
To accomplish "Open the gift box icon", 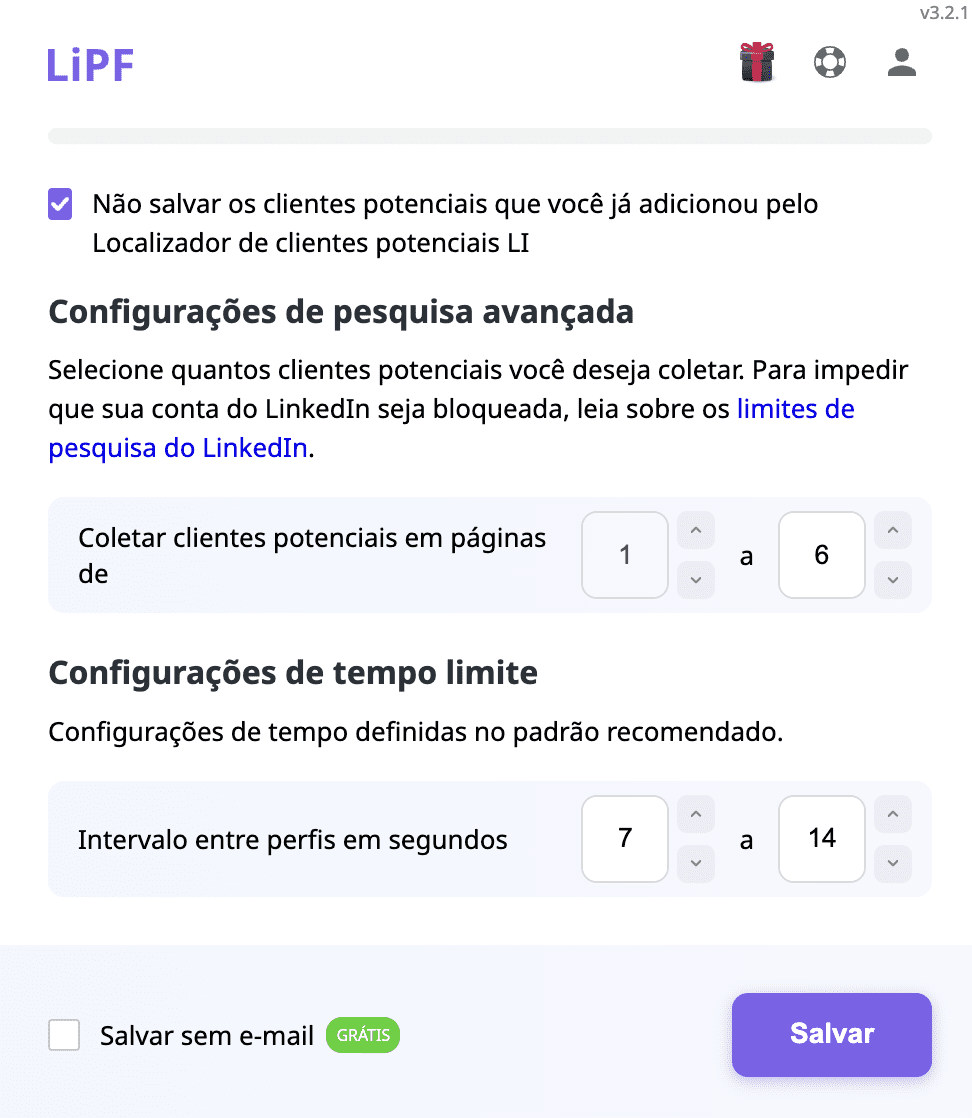I will [x=757, y=63].
